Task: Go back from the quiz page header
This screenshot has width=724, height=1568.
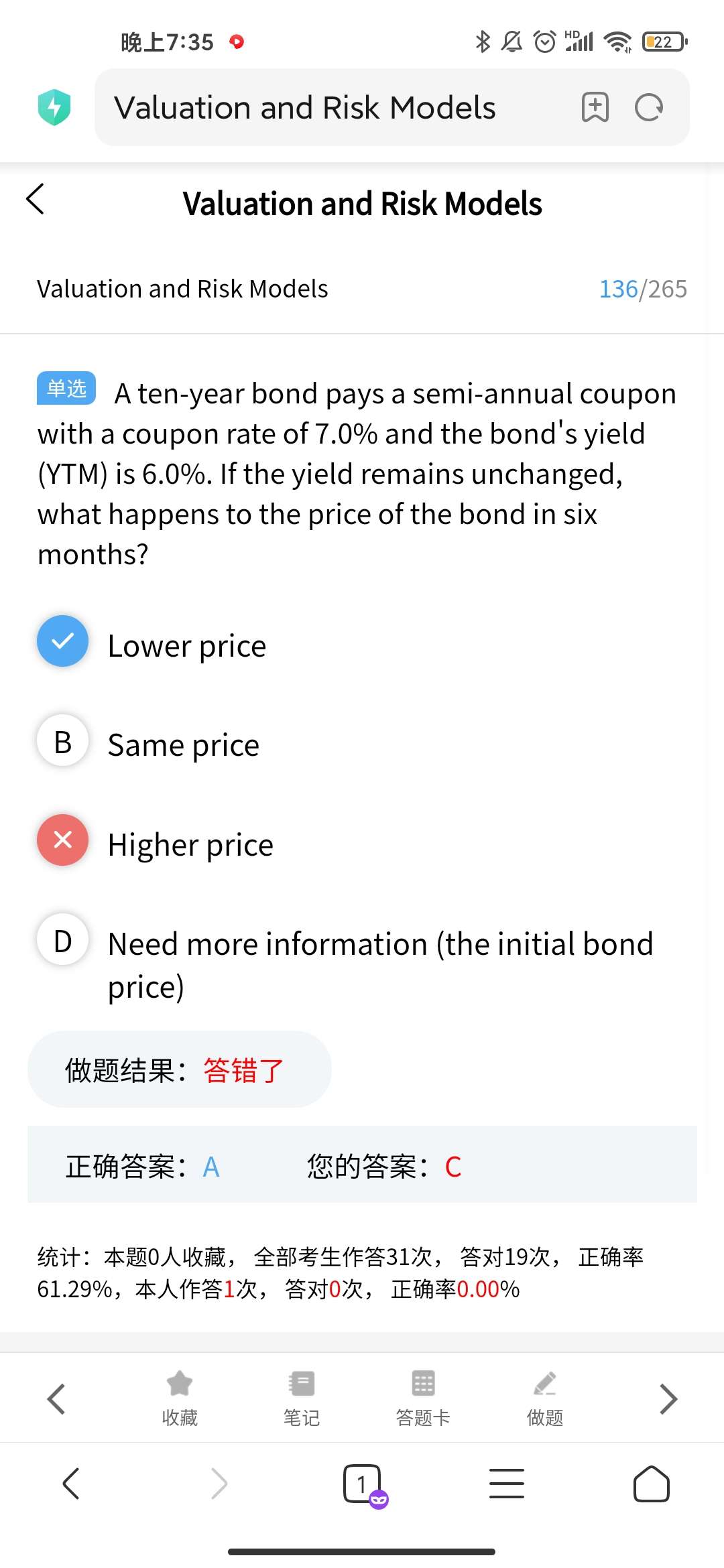Action: click(36, 199)
